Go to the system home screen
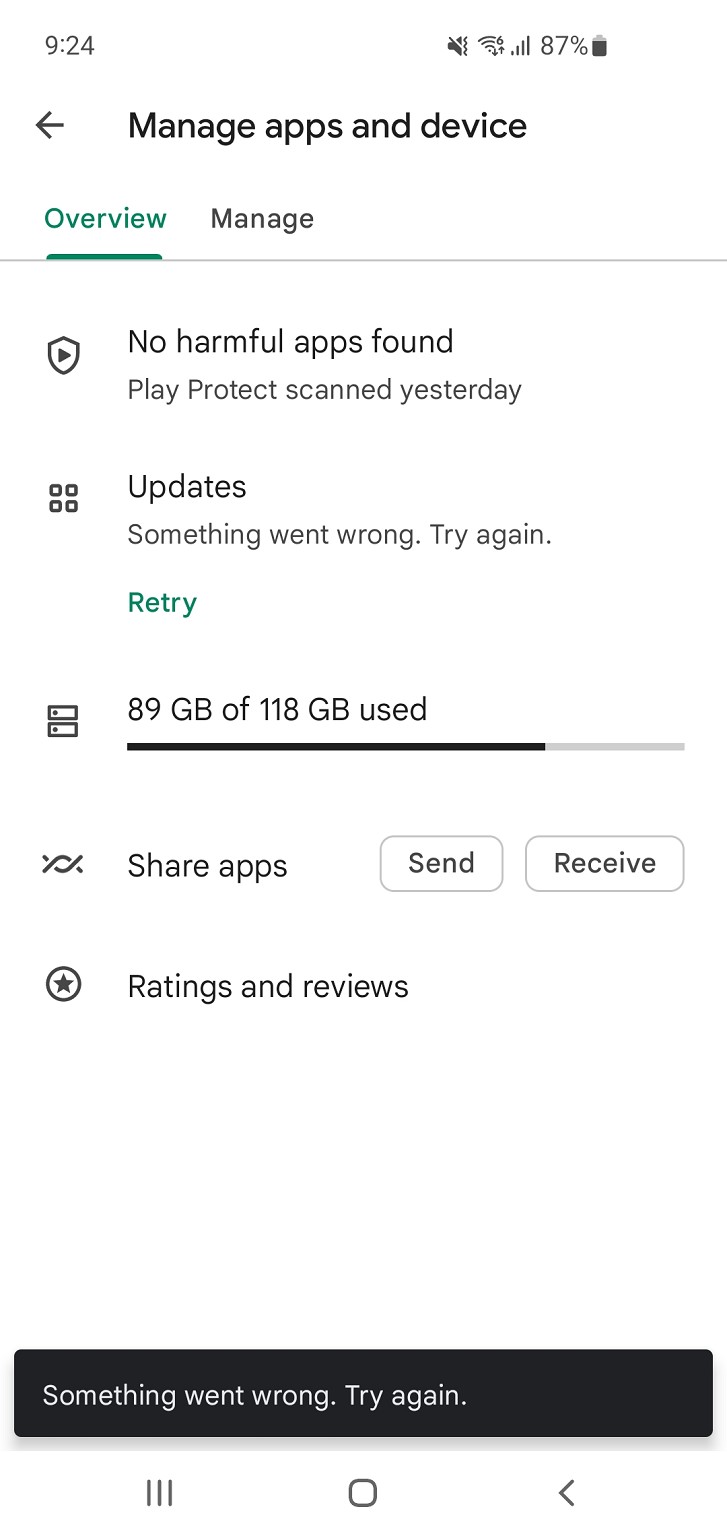 (363, 1493)
